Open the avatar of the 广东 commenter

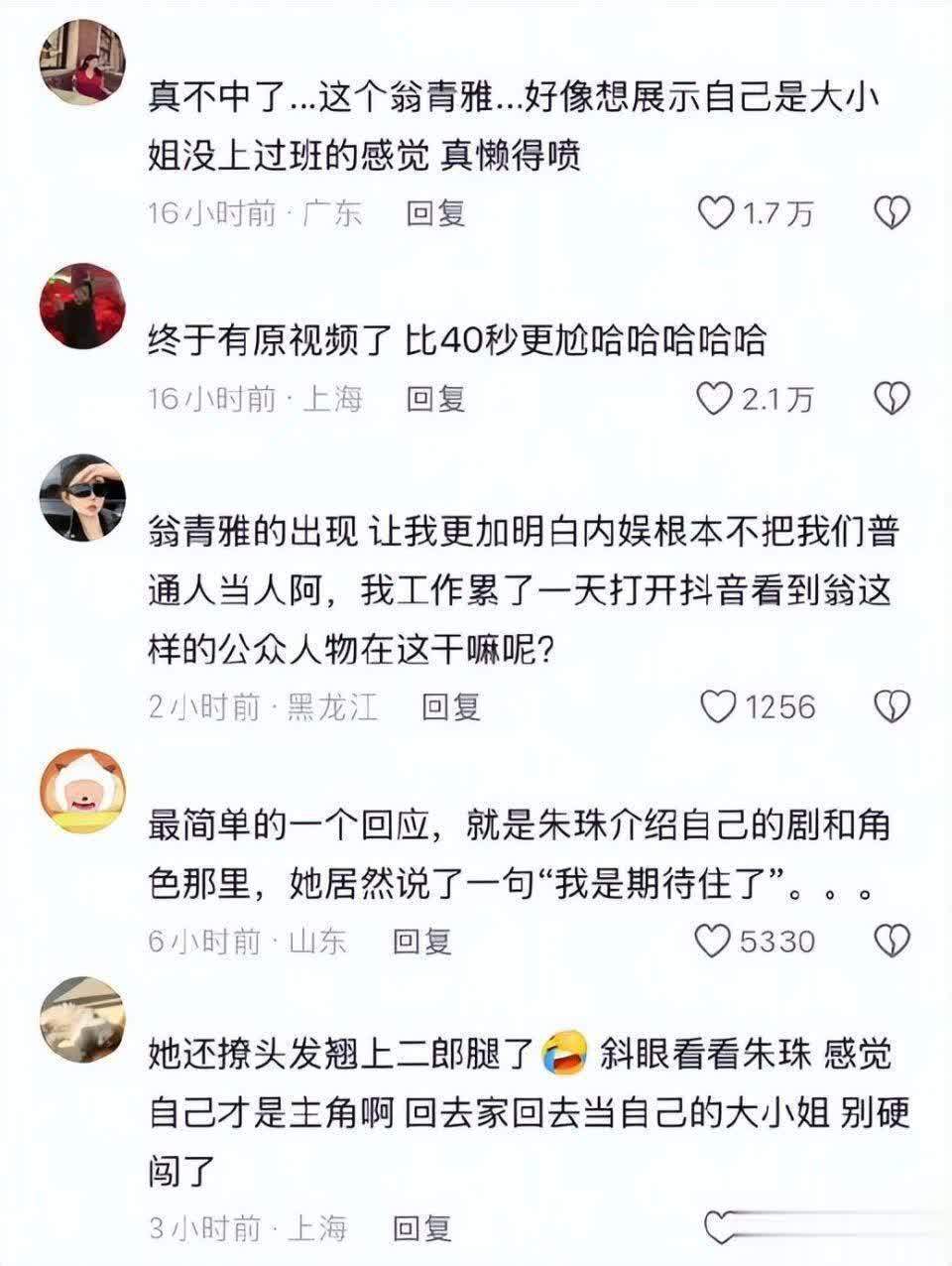[82, 62]
